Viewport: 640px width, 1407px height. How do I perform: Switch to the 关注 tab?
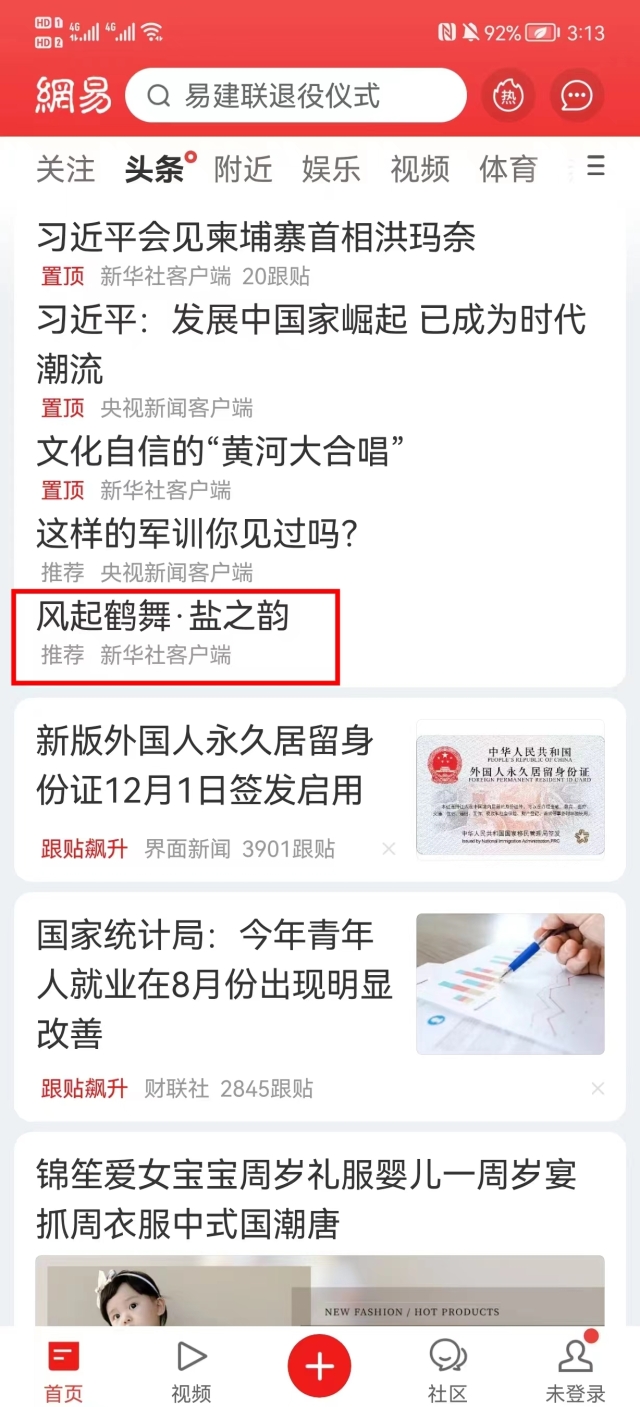coord(65,169)
